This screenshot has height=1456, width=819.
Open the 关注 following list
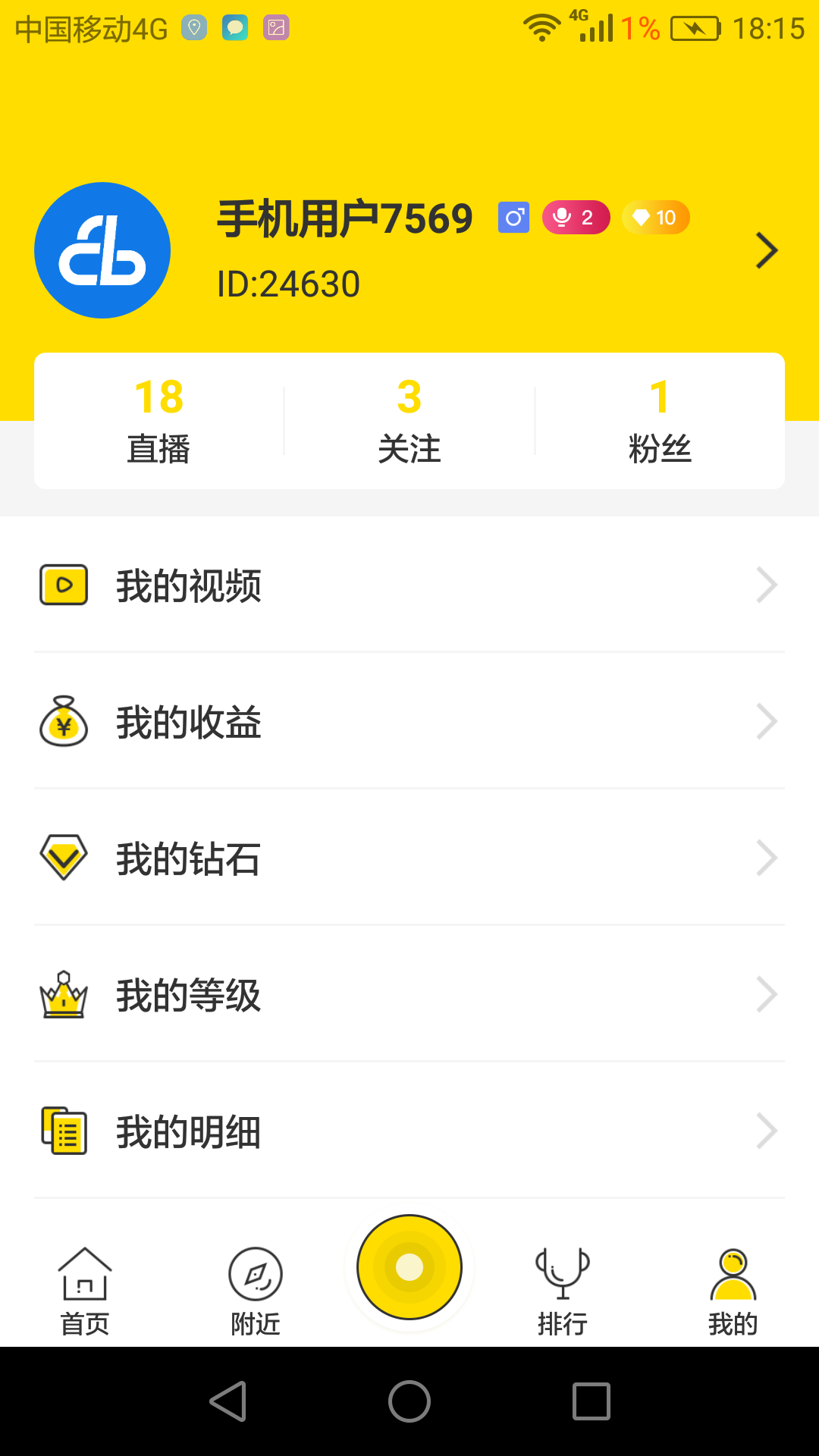point(409,421)
